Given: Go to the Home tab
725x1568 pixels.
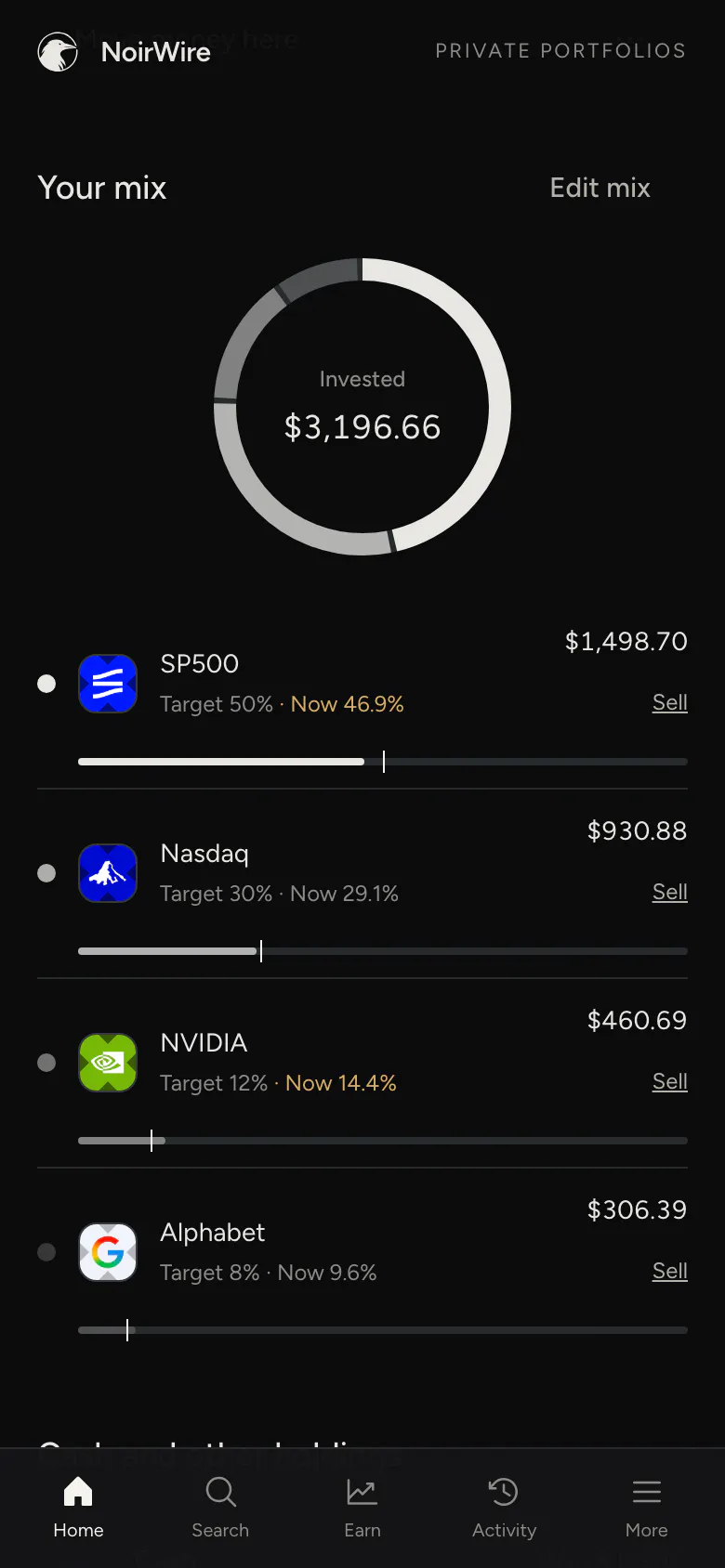Looking at the screenshot, I should tap(78, 1508).
